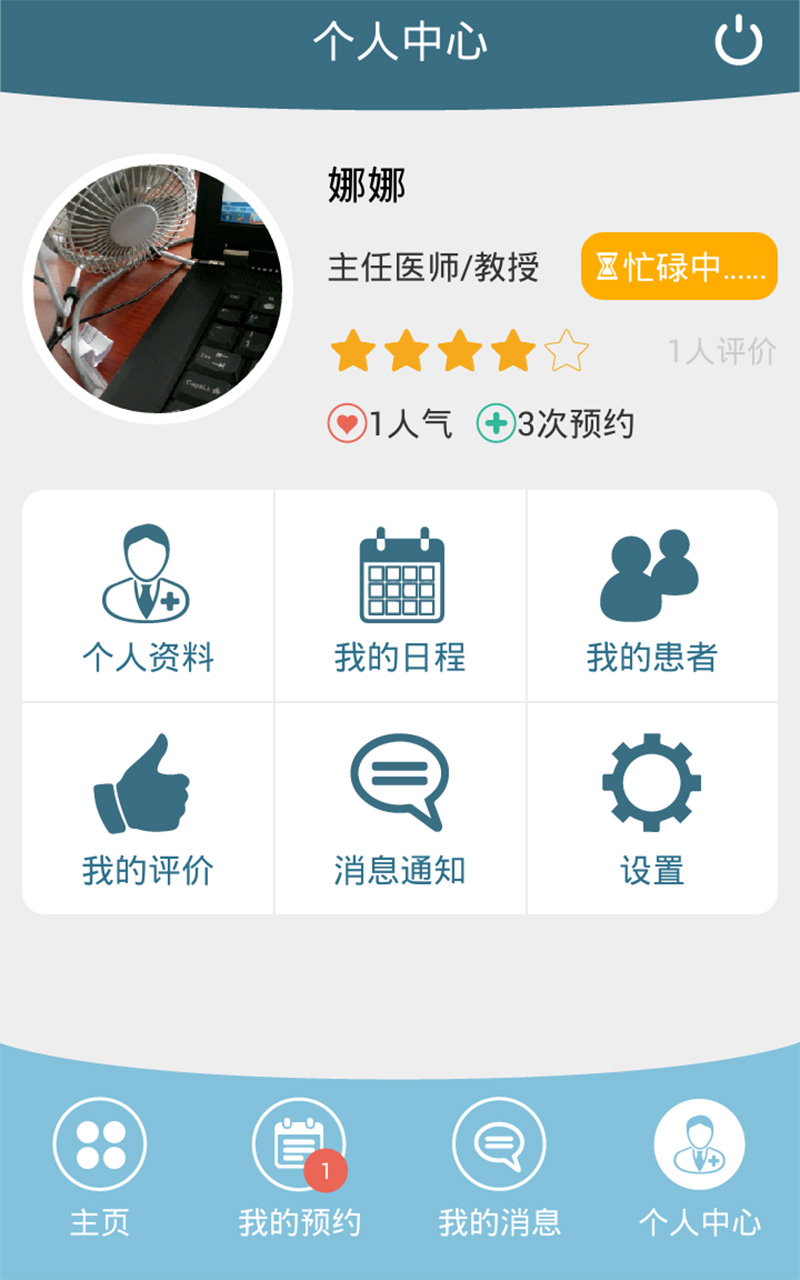Check 消息通知 notifications
This screenshot has width=800, height=1280.
coord(400,809)
